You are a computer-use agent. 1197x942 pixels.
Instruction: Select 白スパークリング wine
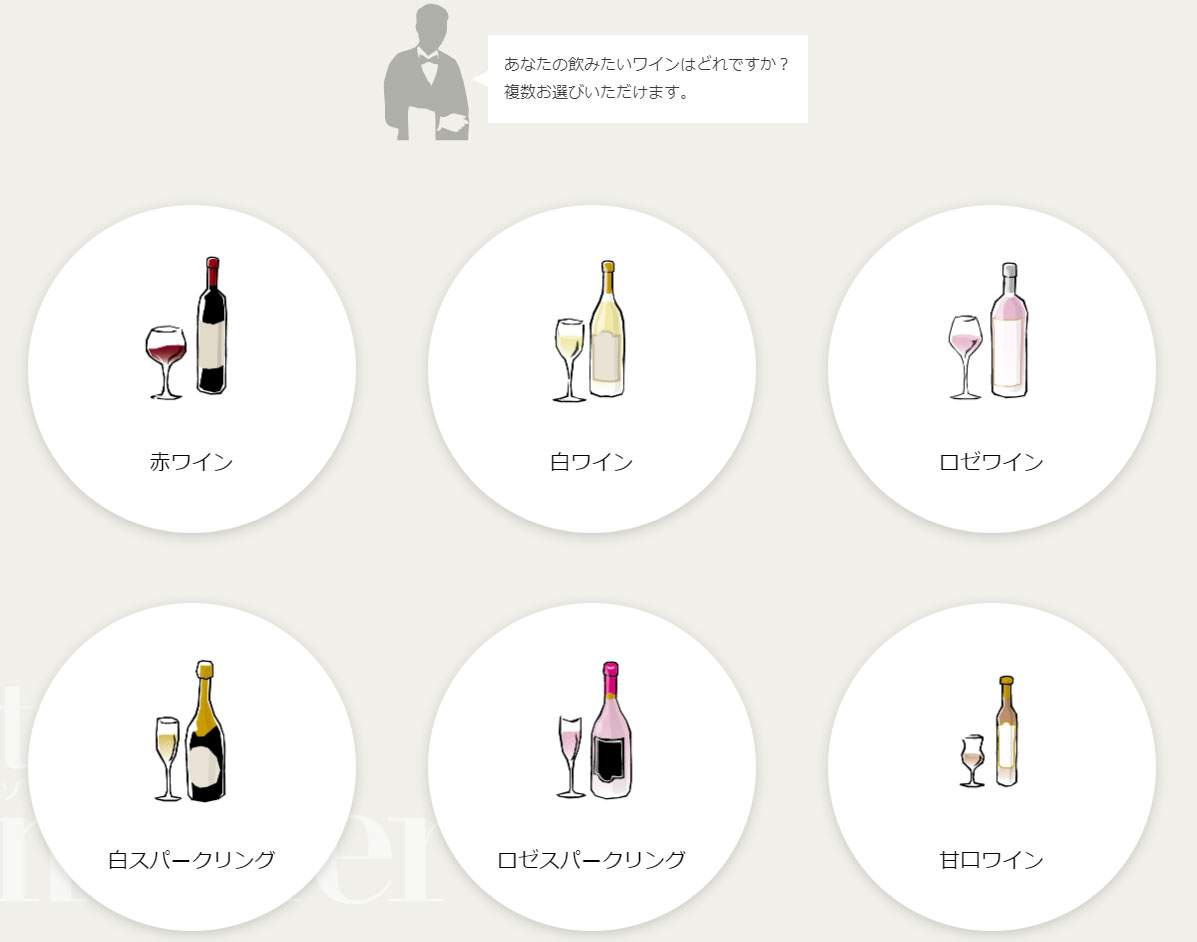[191, 767]
